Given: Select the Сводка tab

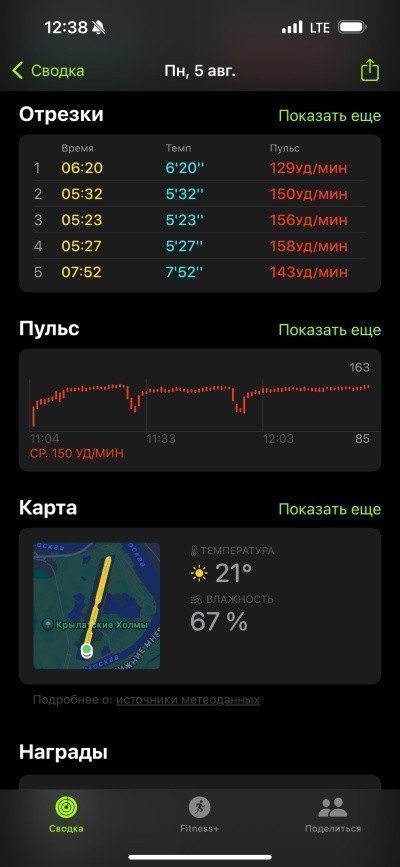Looking at the screenshot, I should tap(66, 814).
